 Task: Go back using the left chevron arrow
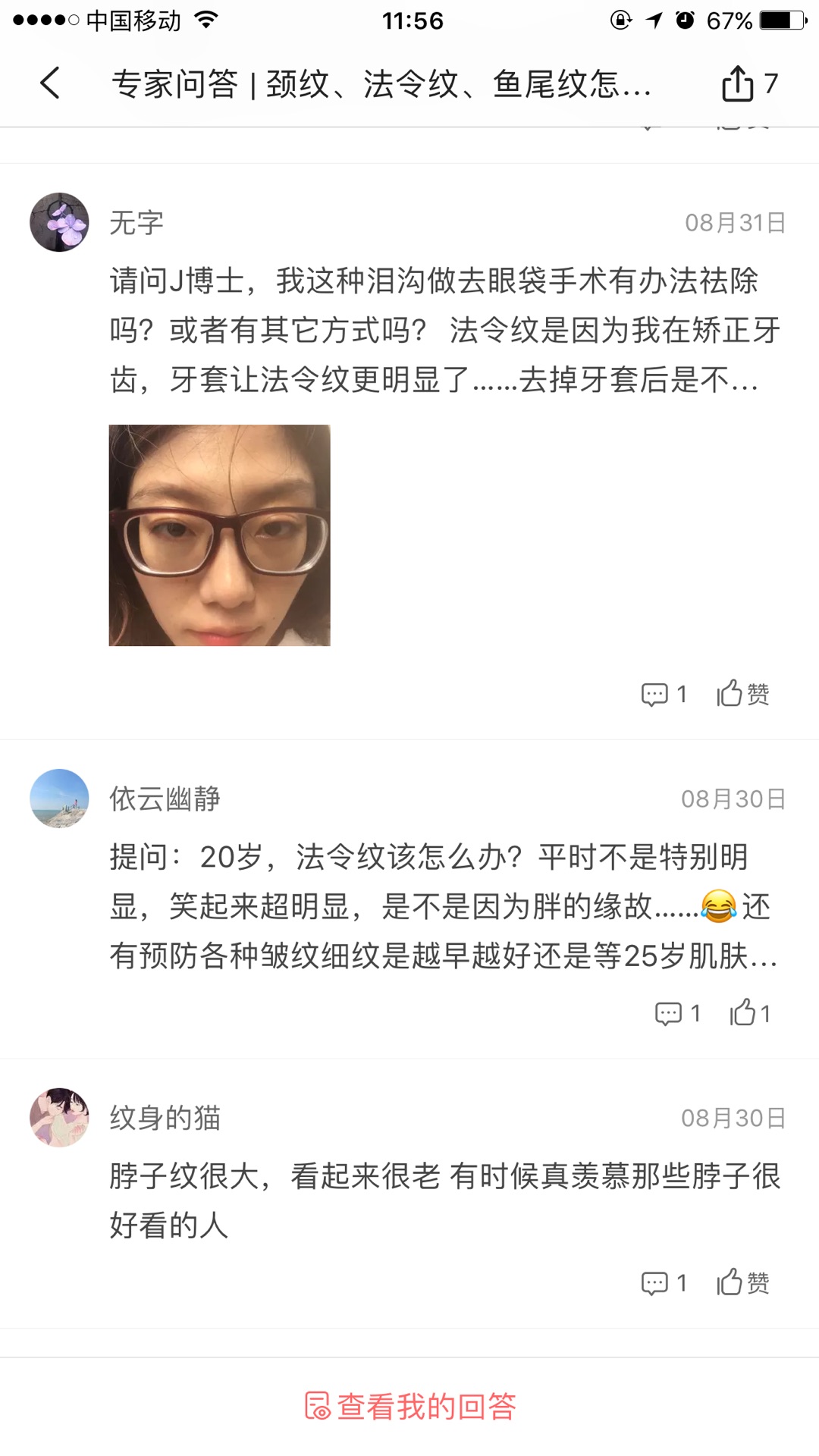(50, 83)
